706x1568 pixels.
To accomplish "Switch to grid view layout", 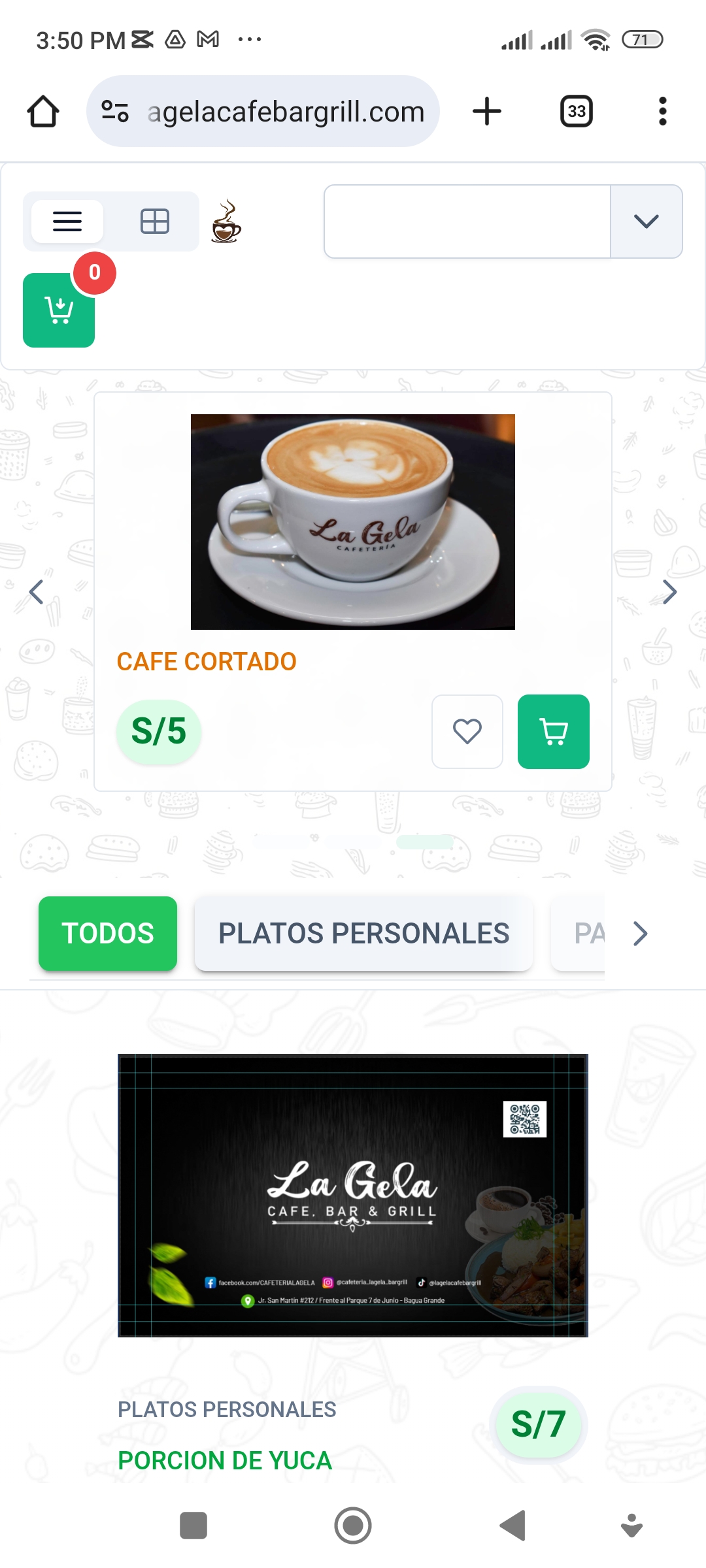I will 155,221.
